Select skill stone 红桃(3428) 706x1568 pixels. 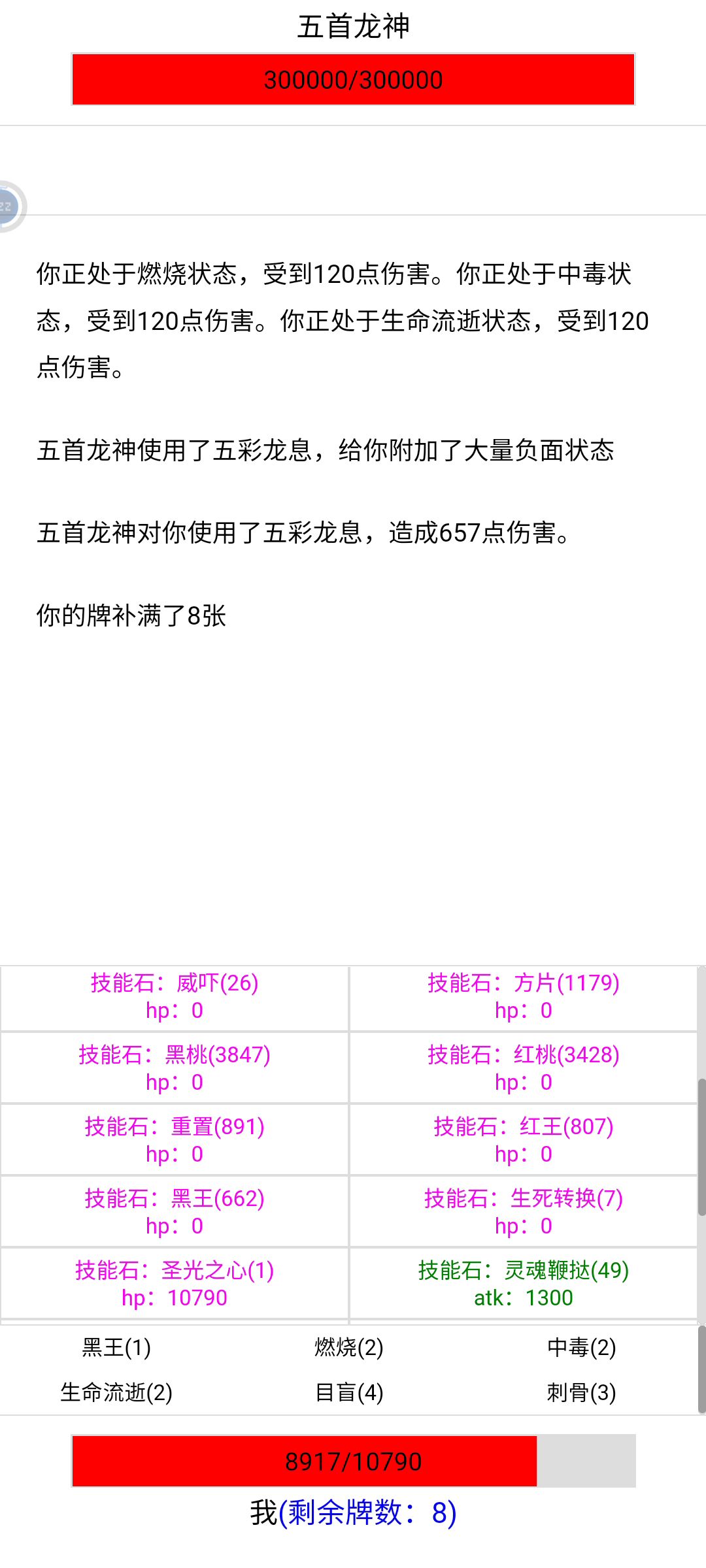(x=523, y=1069)
